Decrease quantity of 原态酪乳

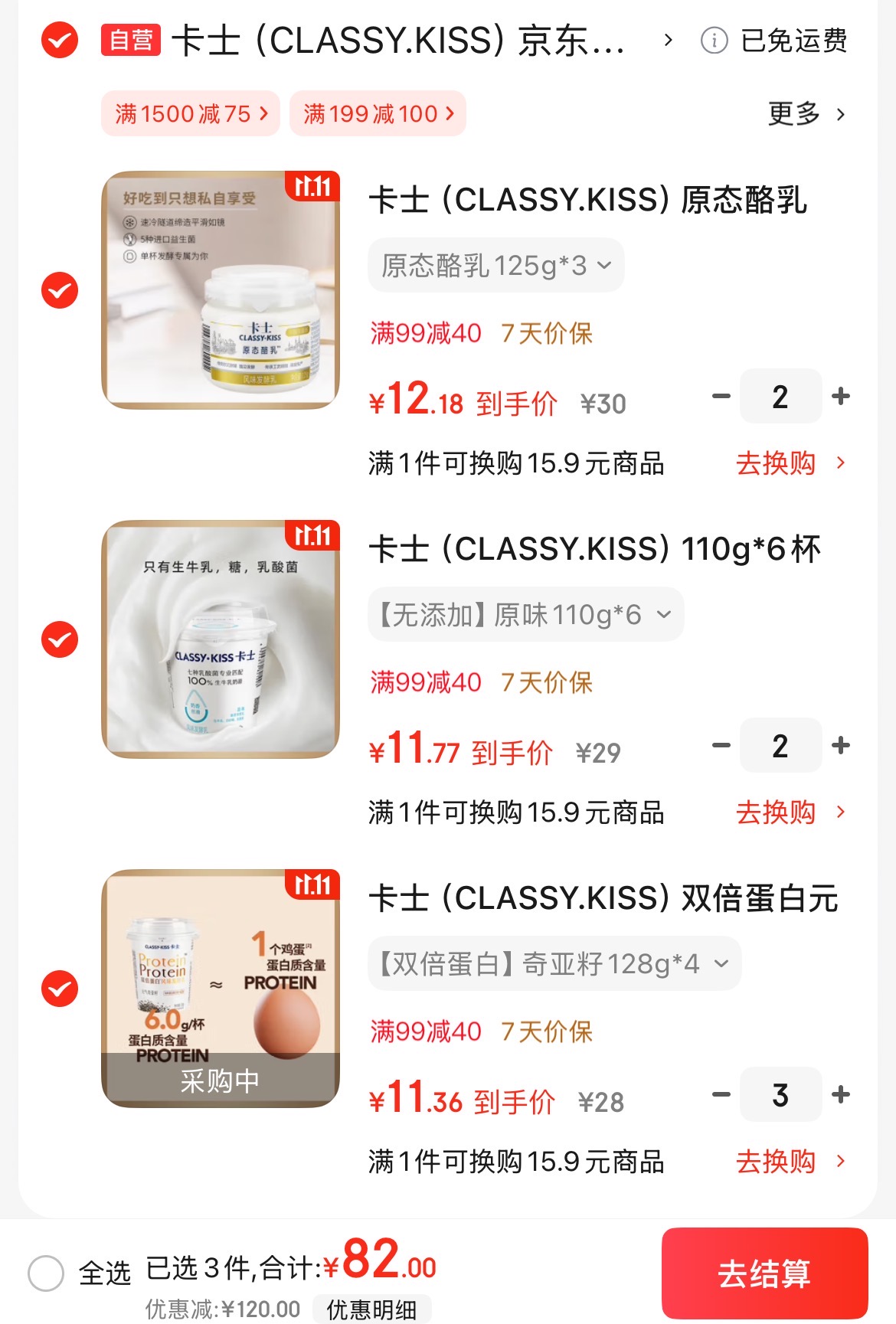(721, 397)
